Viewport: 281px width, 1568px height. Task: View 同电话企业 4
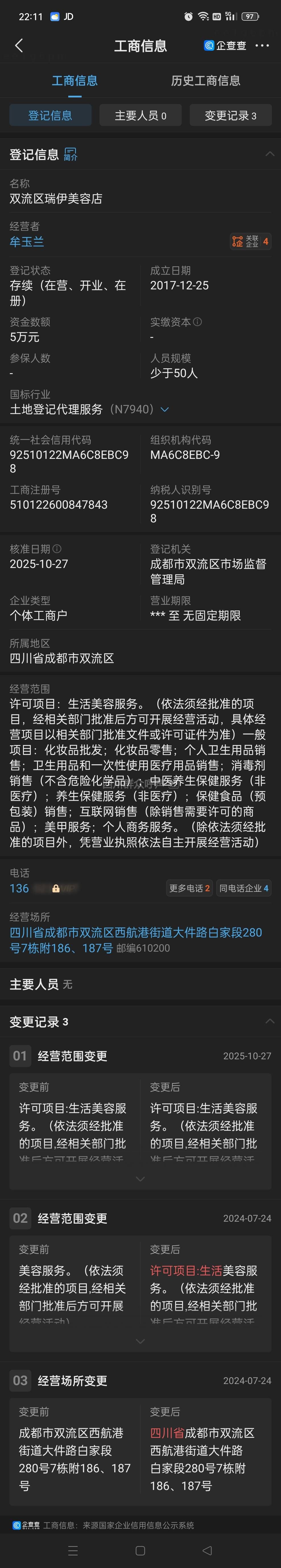pyautogui.click(x=243, y=888)
